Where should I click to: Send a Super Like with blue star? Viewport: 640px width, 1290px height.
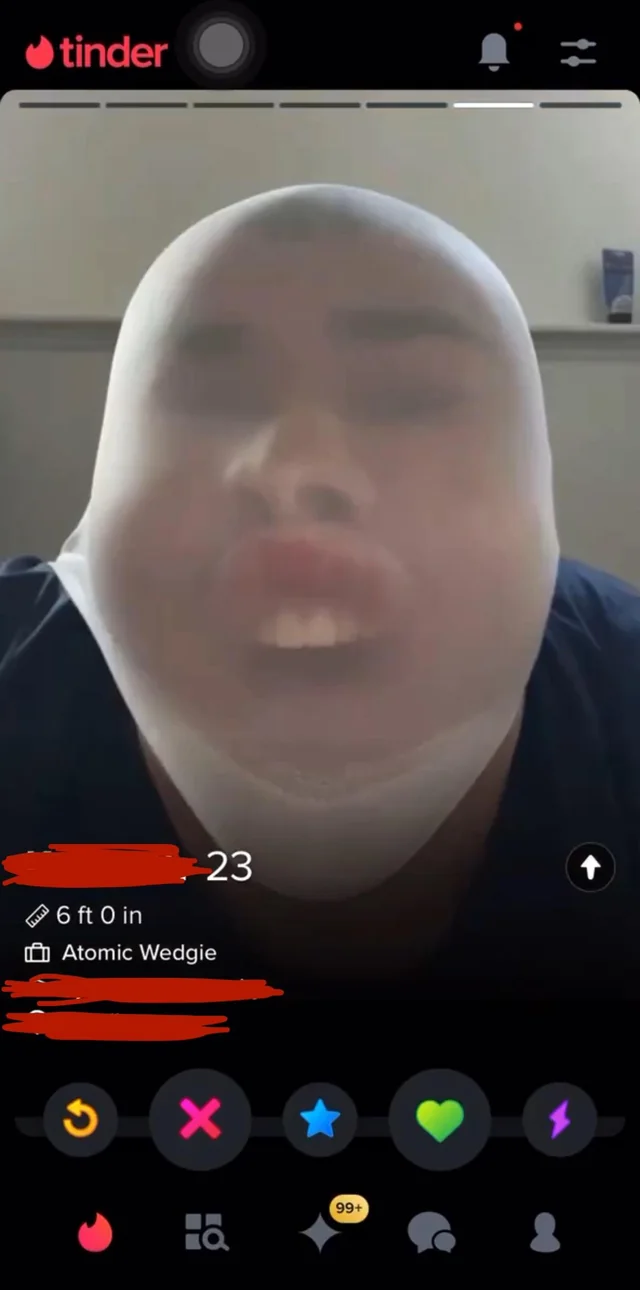(x=320, y=1120)
